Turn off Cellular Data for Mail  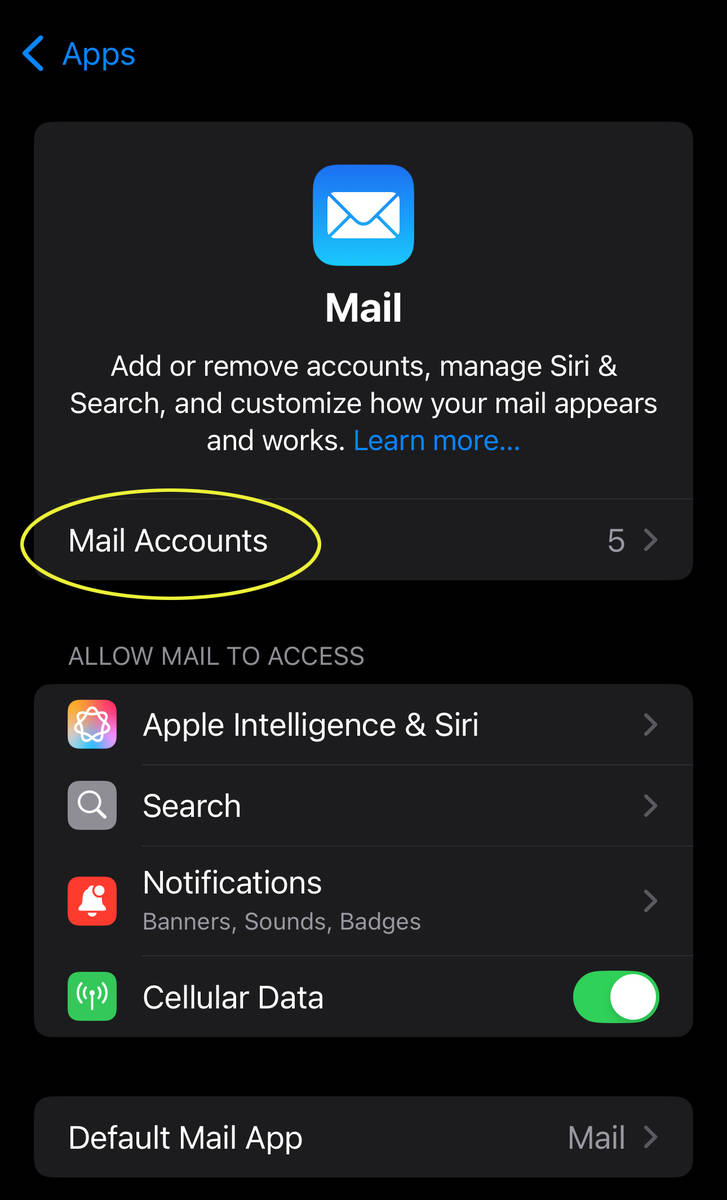(x=615, y=997)
